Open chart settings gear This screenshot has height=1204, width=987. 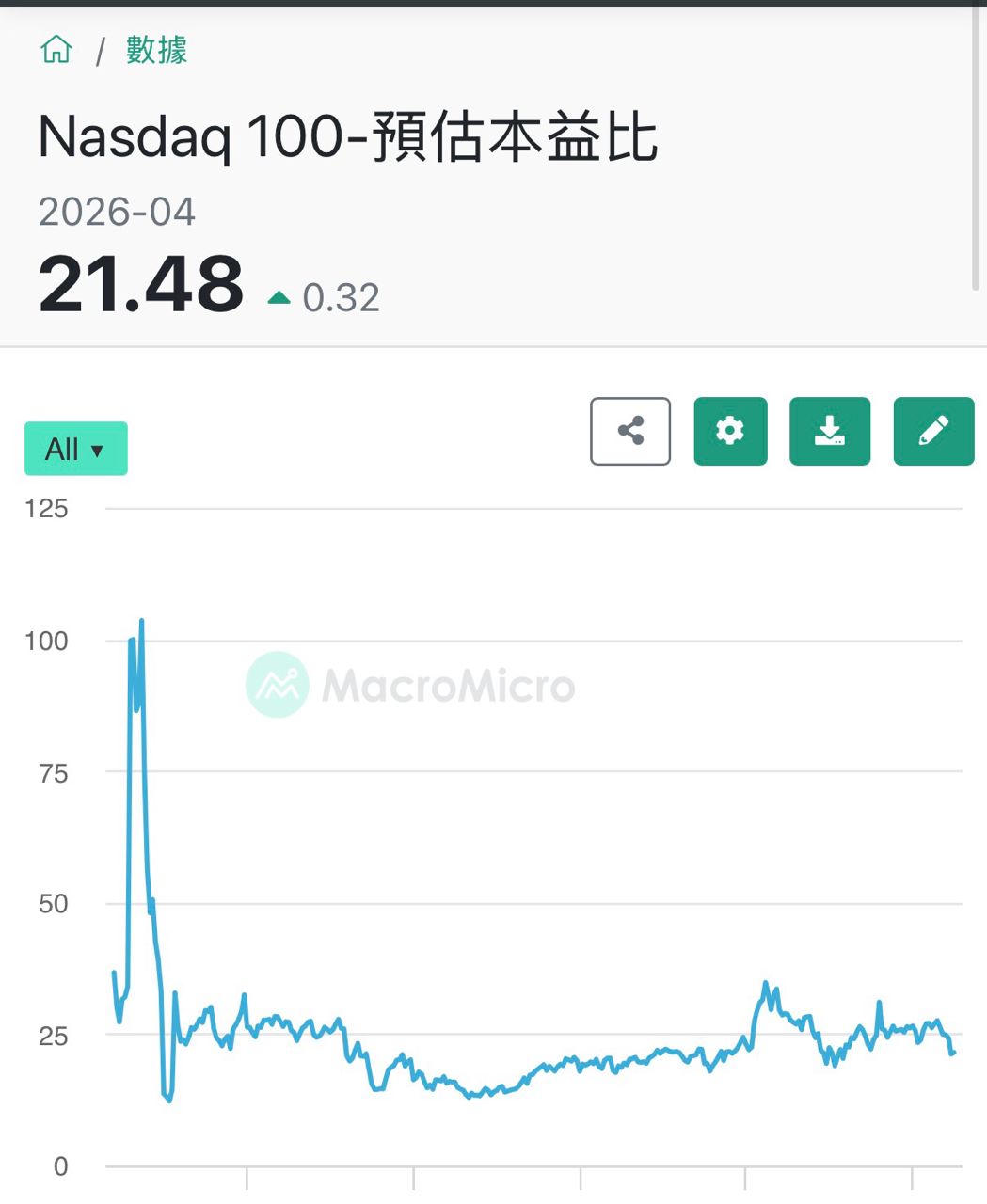pyautogui.click(x=730, y=432)
